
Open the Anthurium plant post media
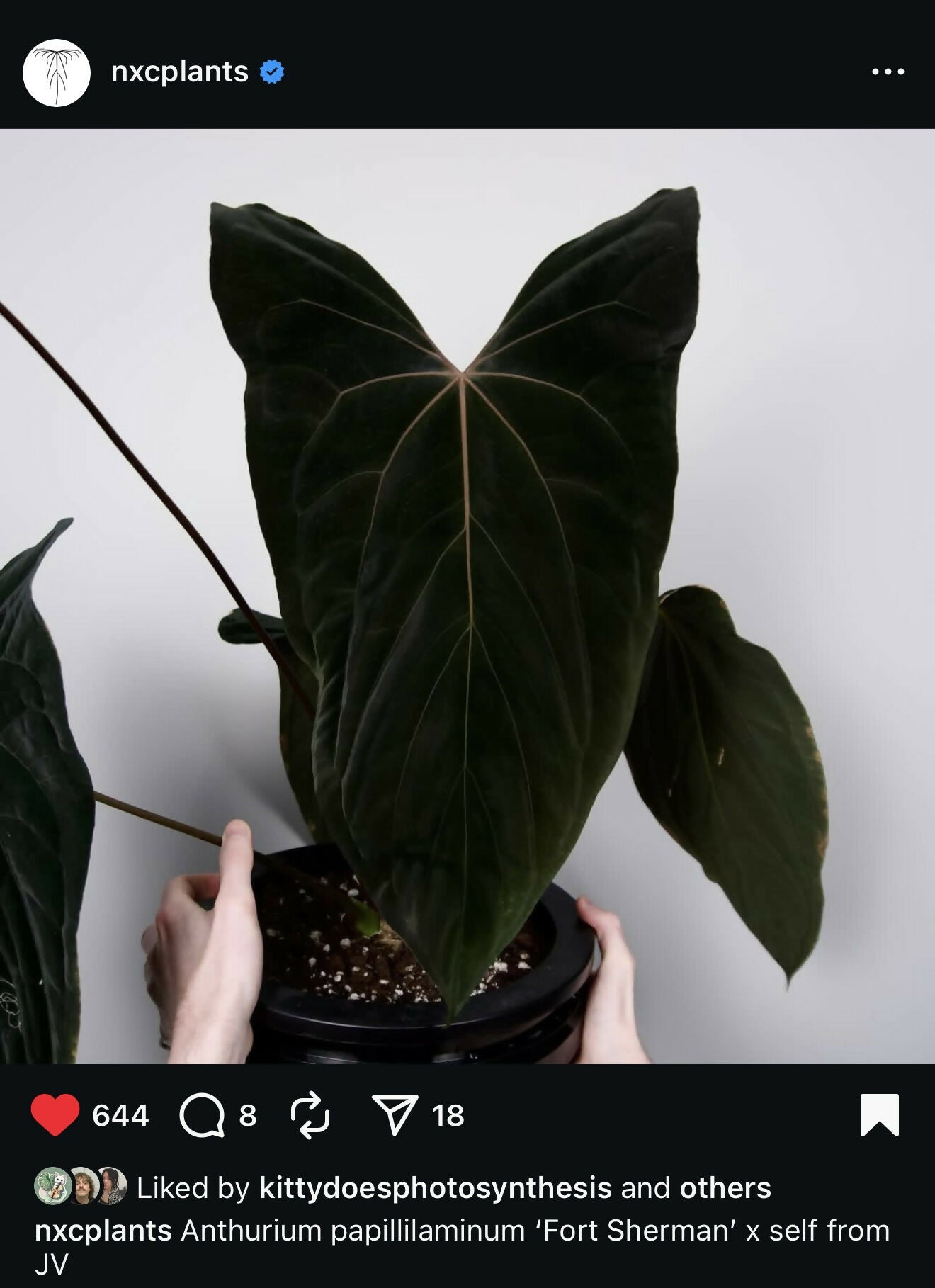point(467,595)
